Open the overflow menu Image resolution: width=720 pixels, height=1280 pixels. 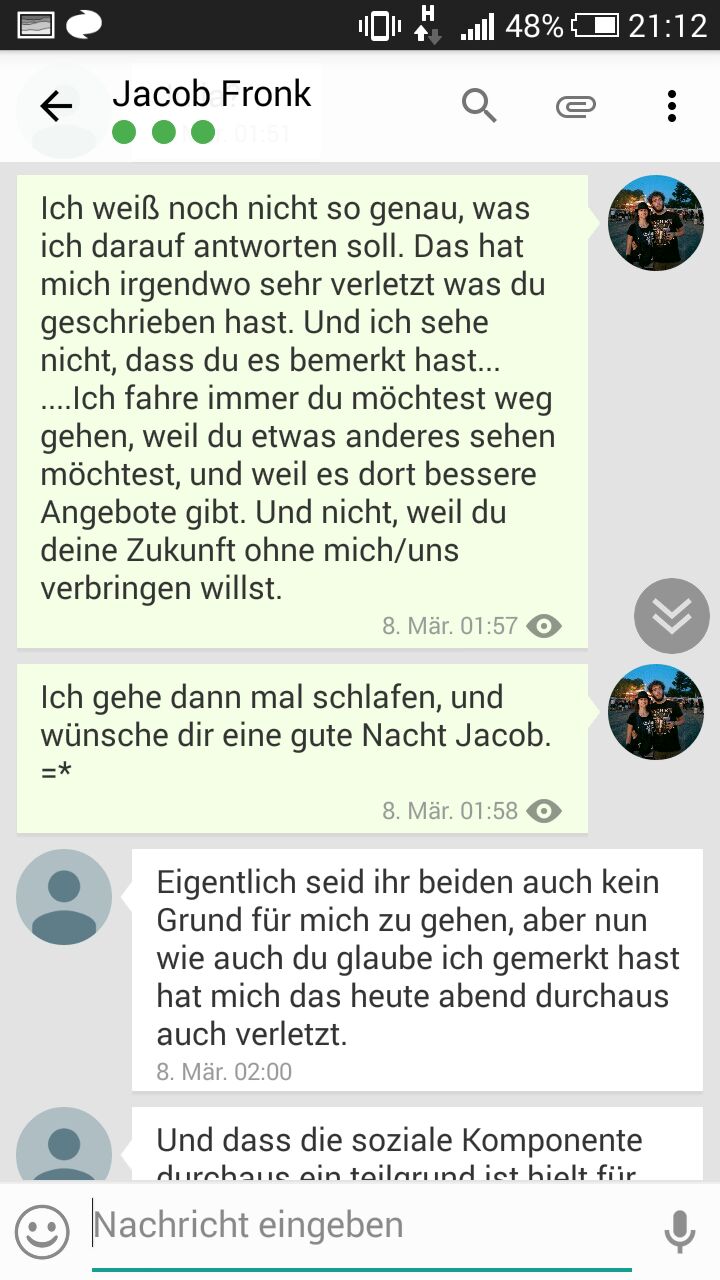tap(672, 106)
